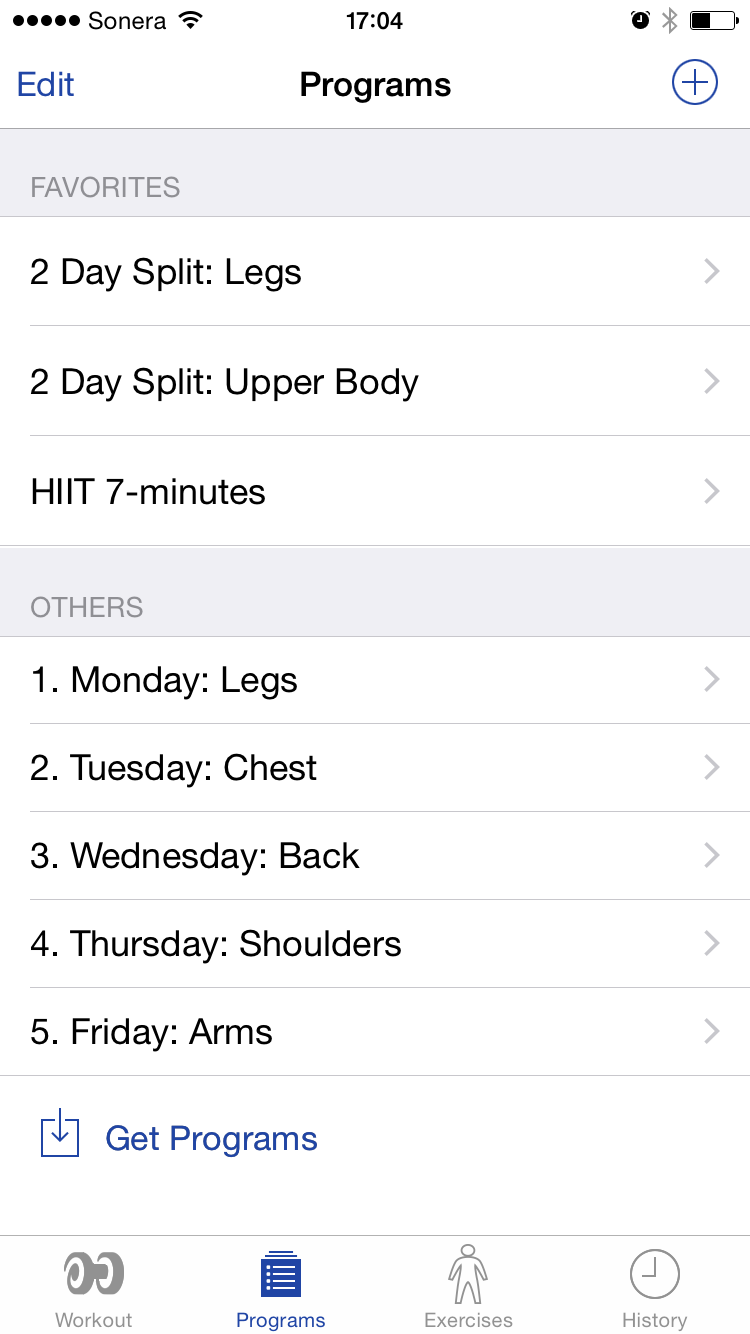Open the 1. Monday: Legs program
The image size is (750, 1334).
click(375, 680)
